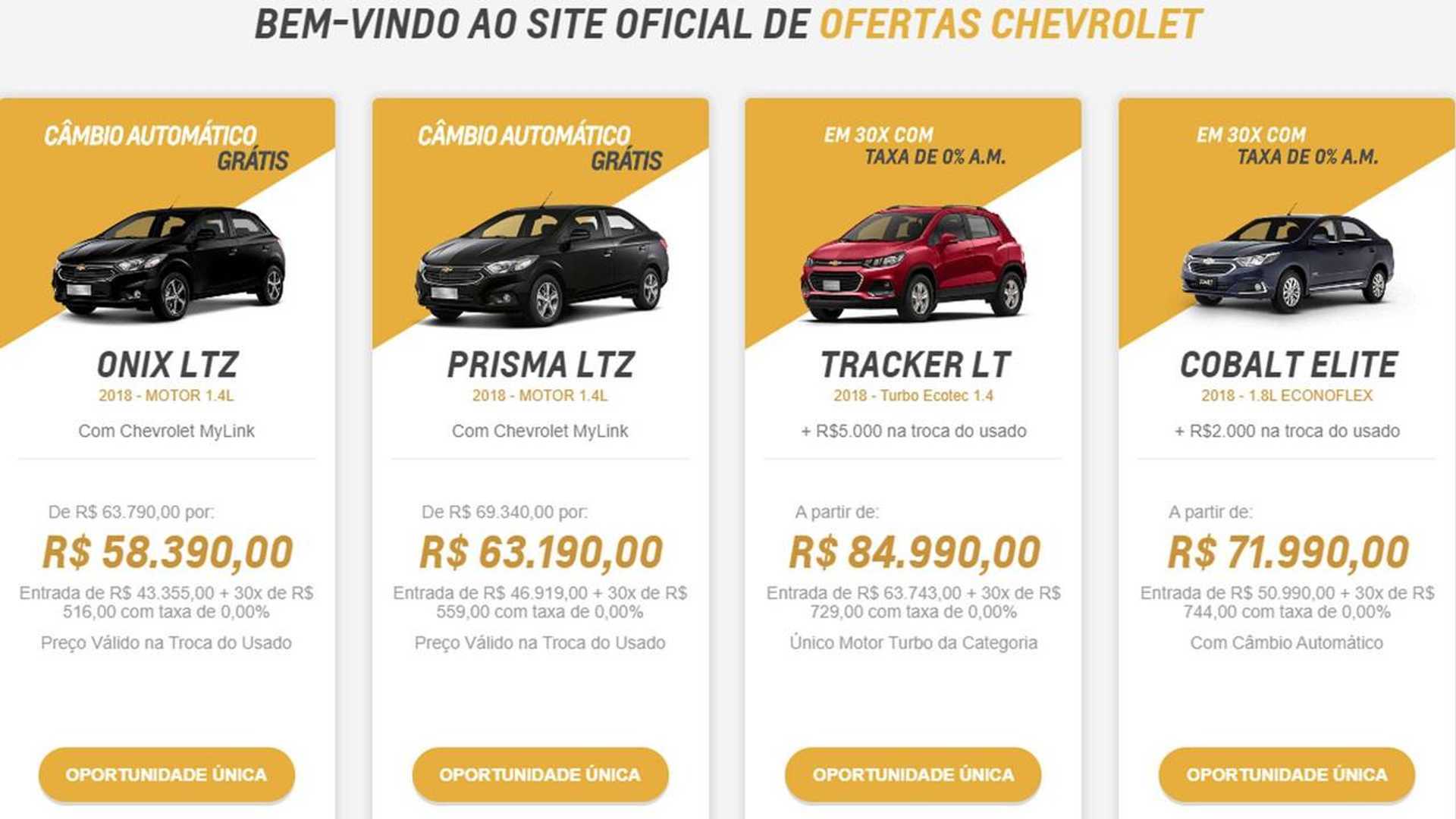Open the Onix LTZ offer card
Image resolution: width=1456 pixels, height=819 pixels.
coord(167,364)
